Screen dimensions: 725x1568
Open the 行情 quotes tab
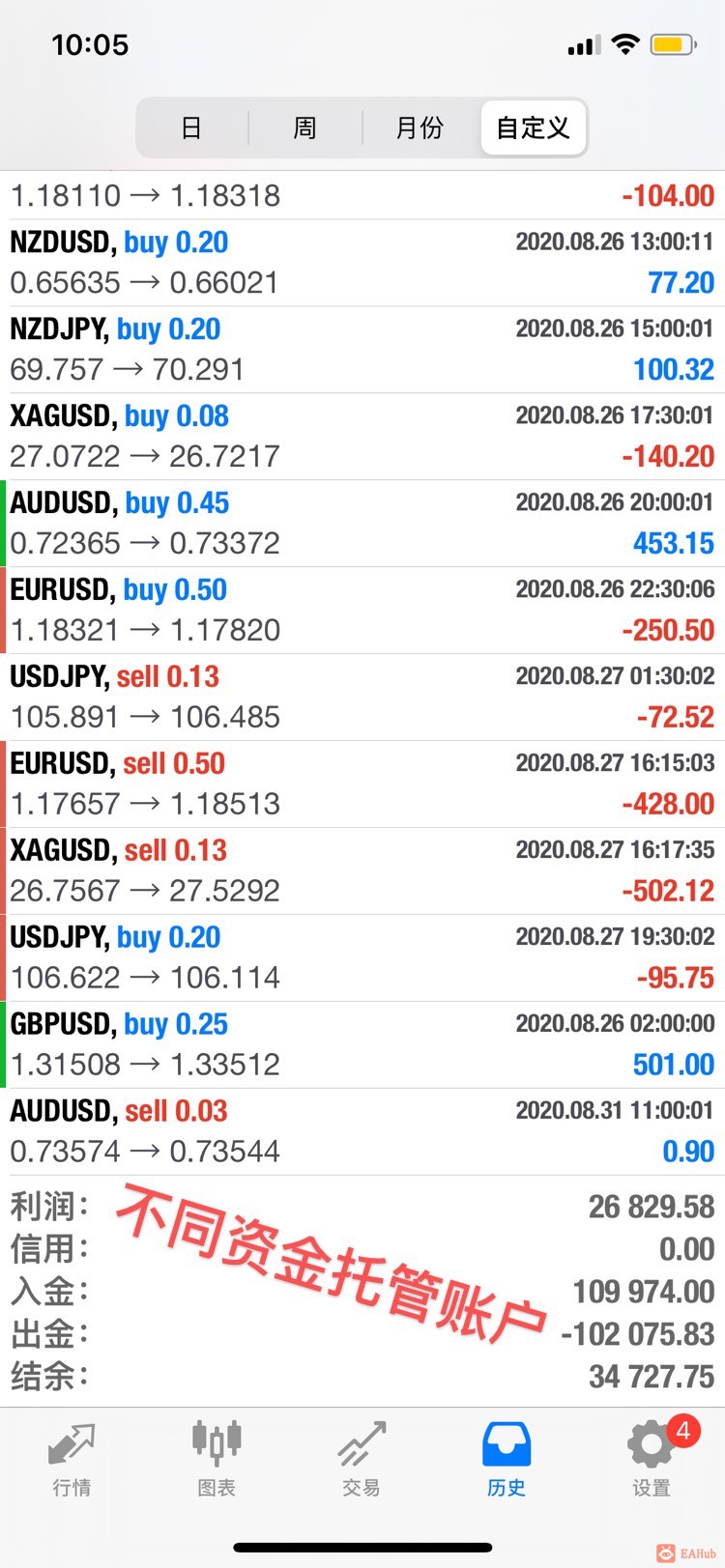tap(72, 1459)
